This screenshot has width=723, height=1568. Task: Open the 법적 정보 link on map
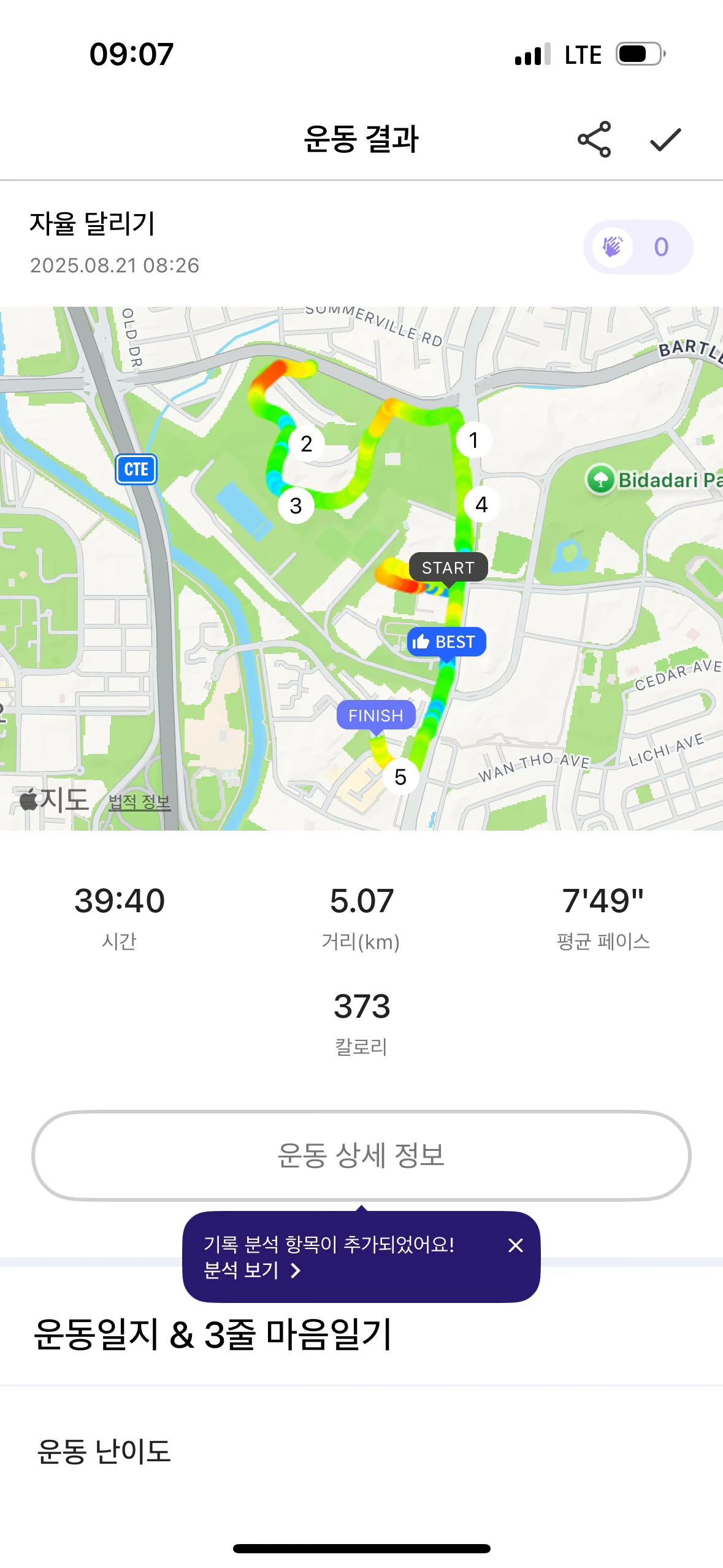click(x=139, y=801)
